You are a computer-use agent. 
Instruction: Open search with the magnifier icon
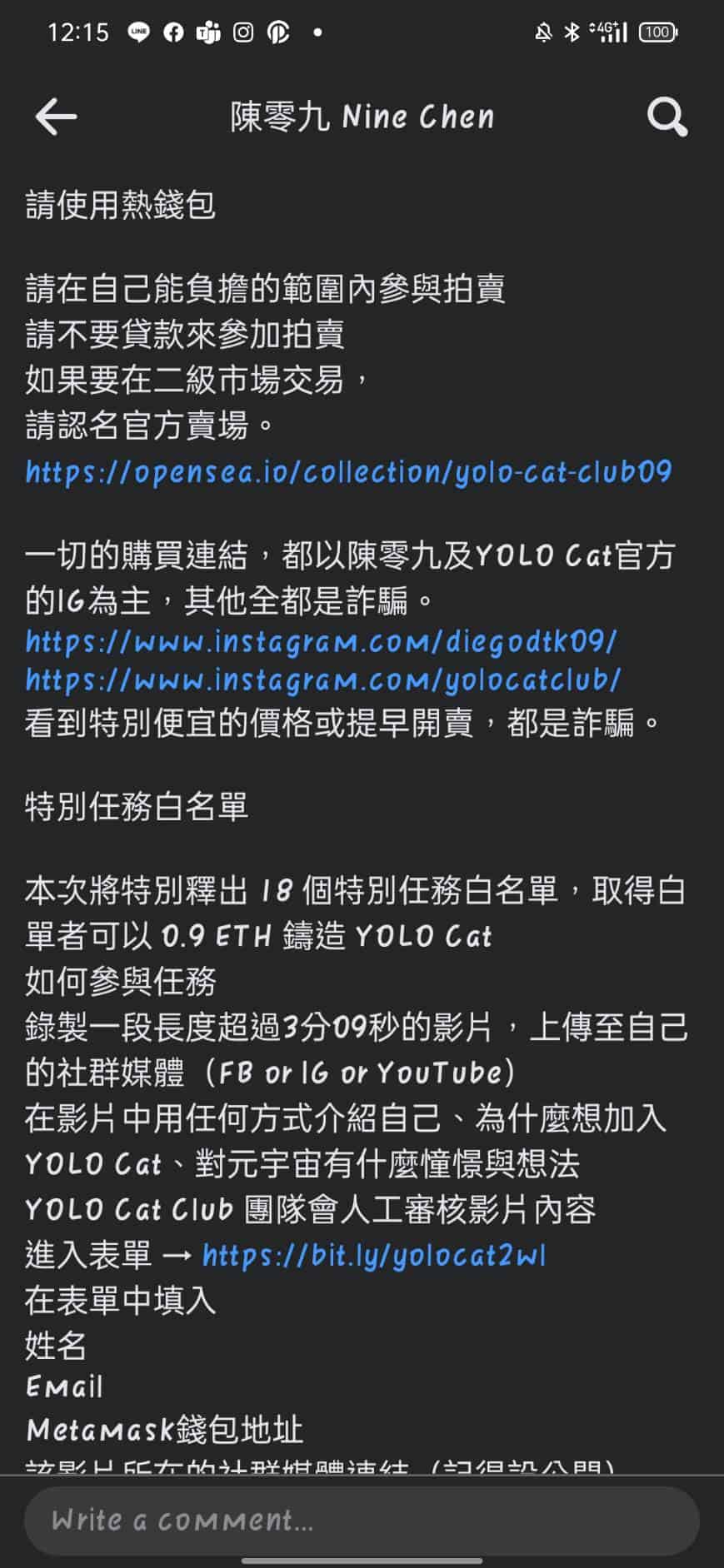point(667,117)
